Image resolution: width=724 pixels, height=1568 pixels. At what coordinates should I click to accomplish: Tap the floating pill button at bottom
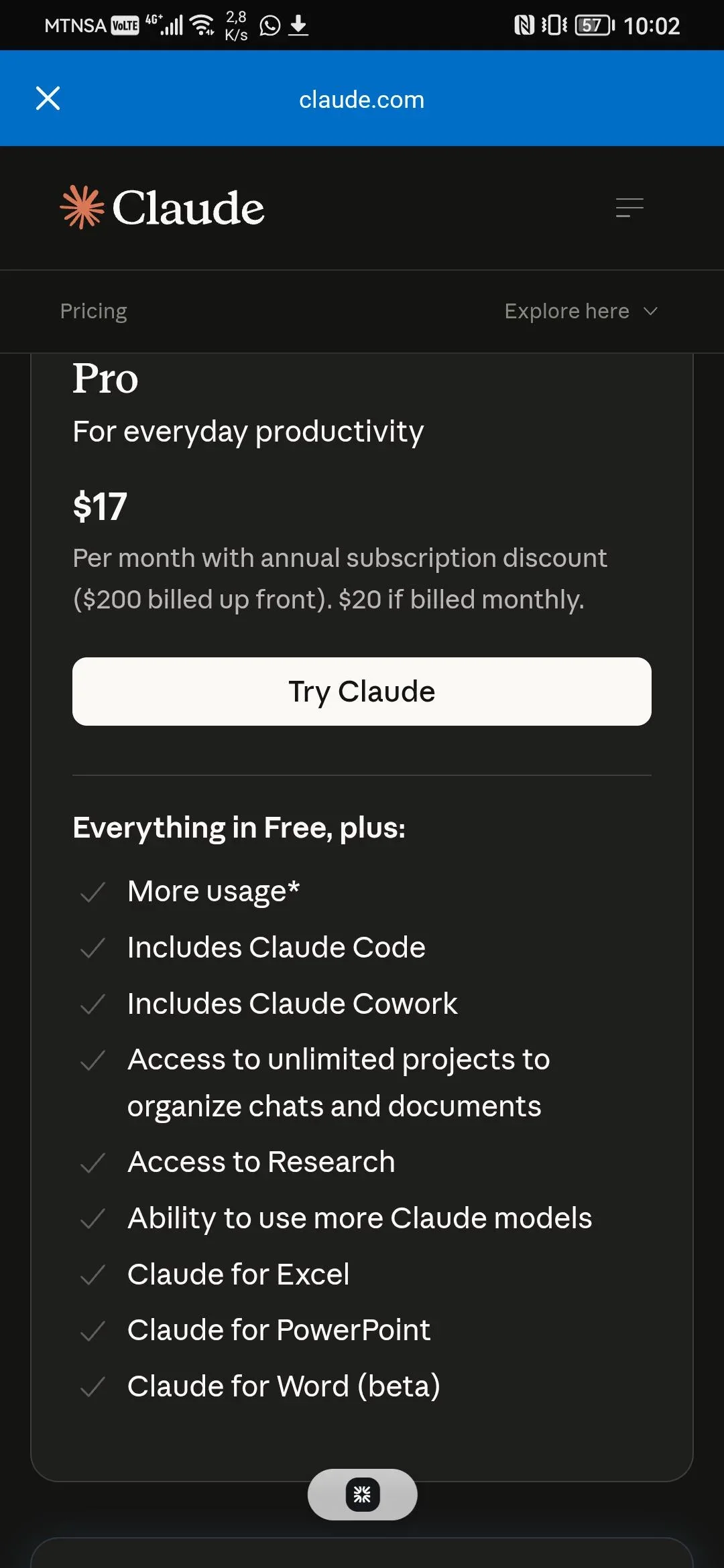click(362, 1494)
